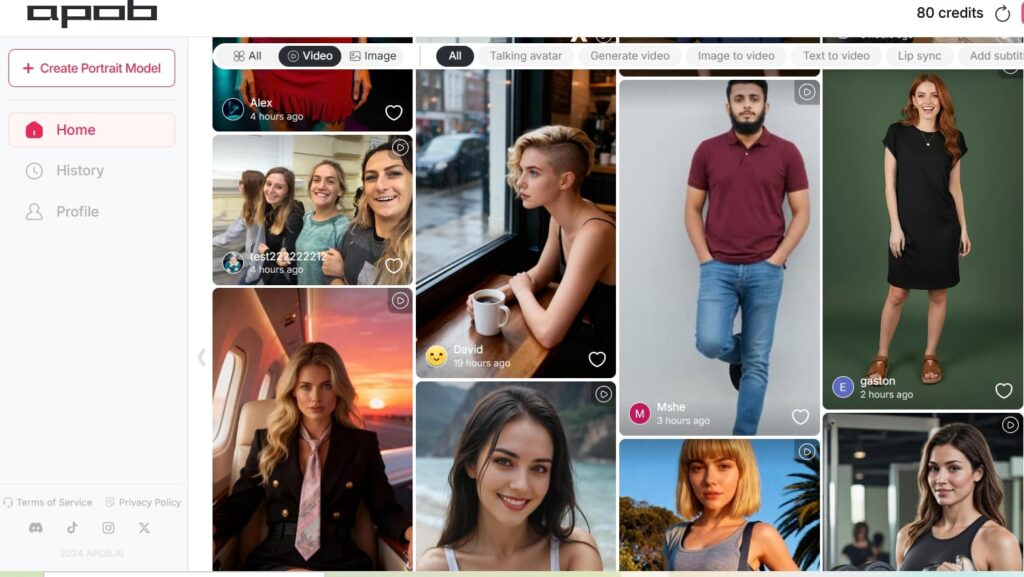
Task: Like gaston's video
Action: tap(1003, 391)
